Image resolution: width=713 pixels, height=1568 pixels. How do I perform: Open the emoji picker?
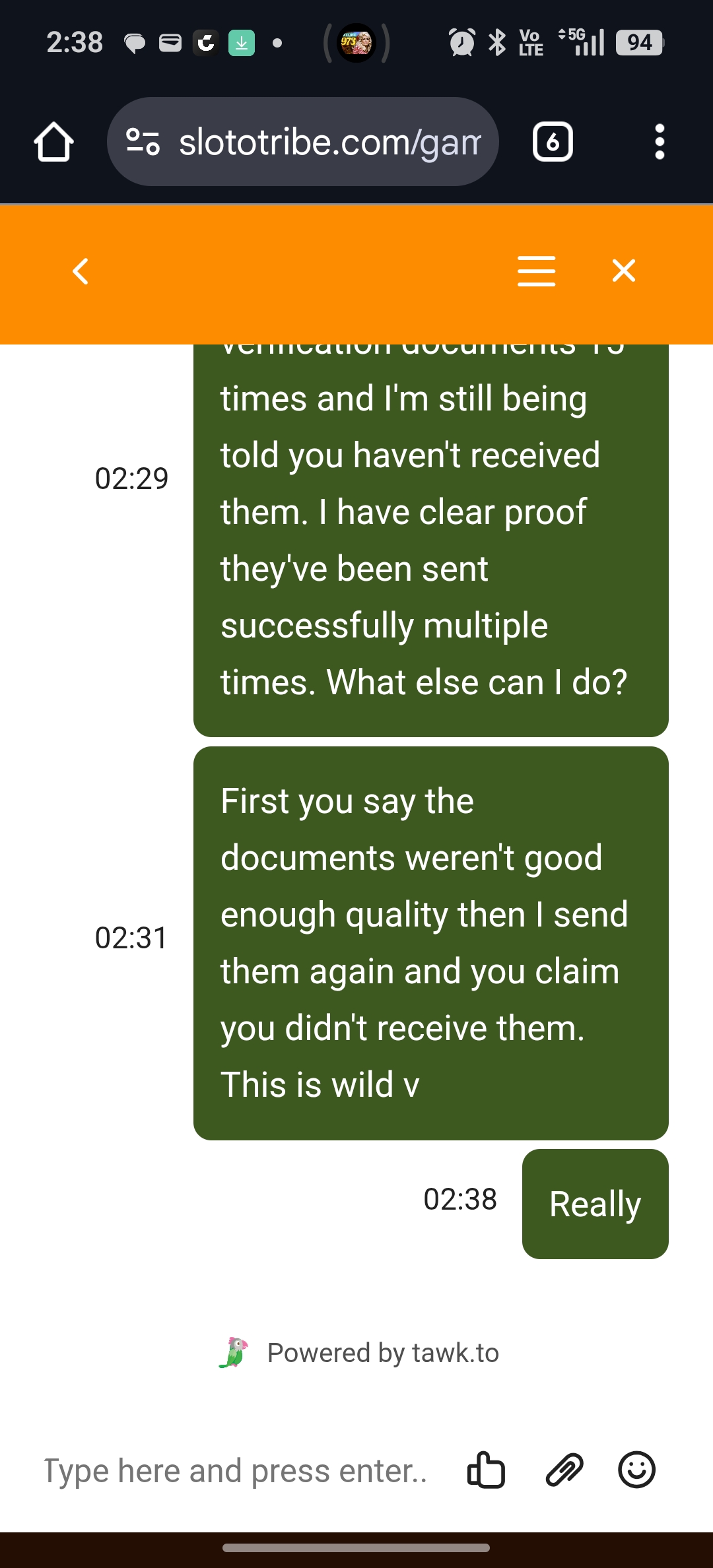pyautogui.click(x=636, y=1470)
